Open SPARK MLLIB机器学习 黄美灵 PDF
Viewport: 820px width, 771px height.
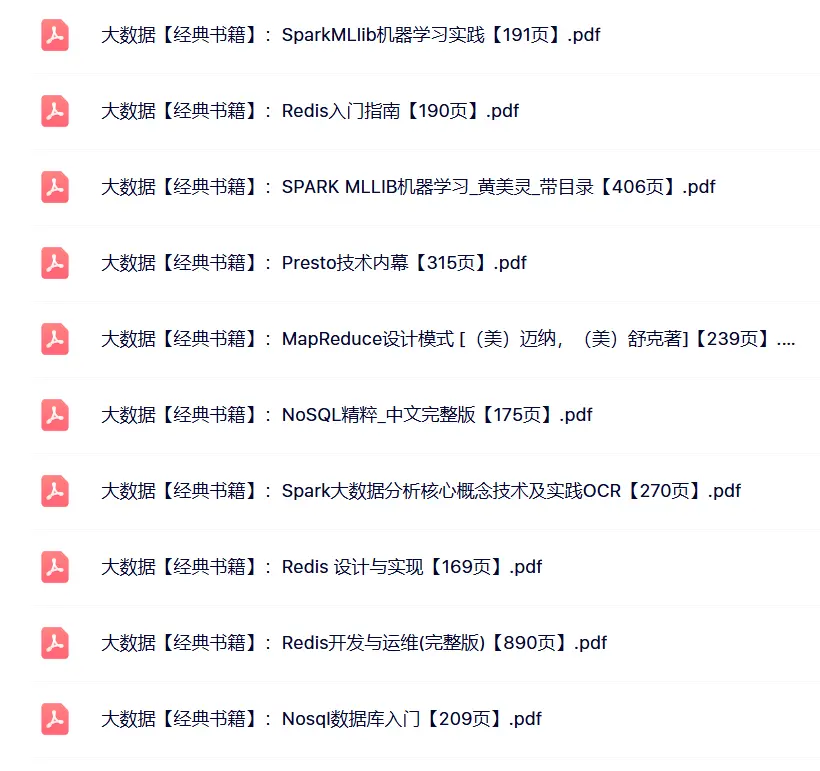click(408, 187)
